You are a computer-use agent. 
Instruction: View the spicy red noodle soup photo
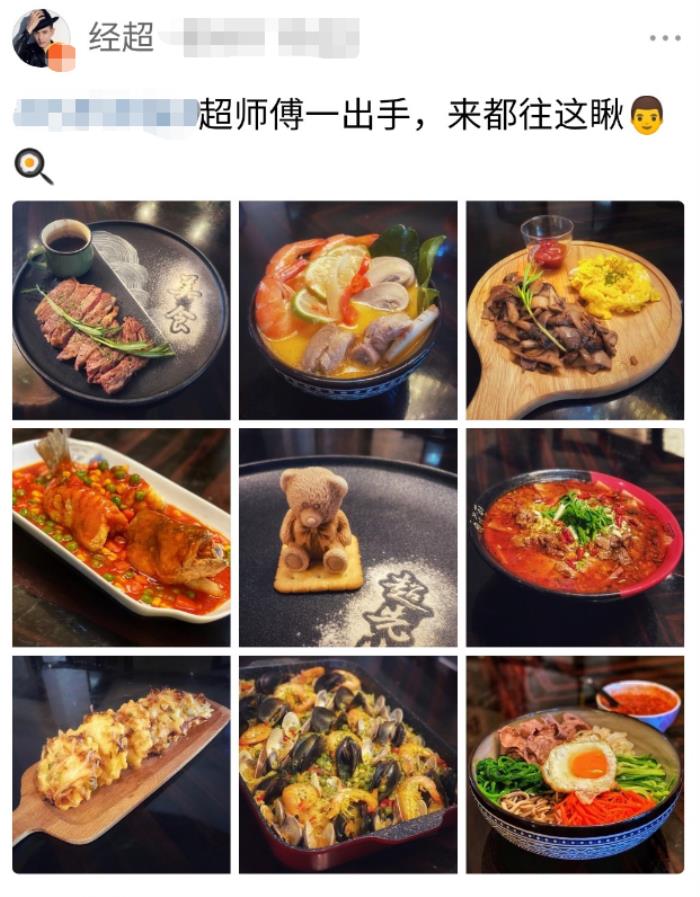tap(575, 537)
